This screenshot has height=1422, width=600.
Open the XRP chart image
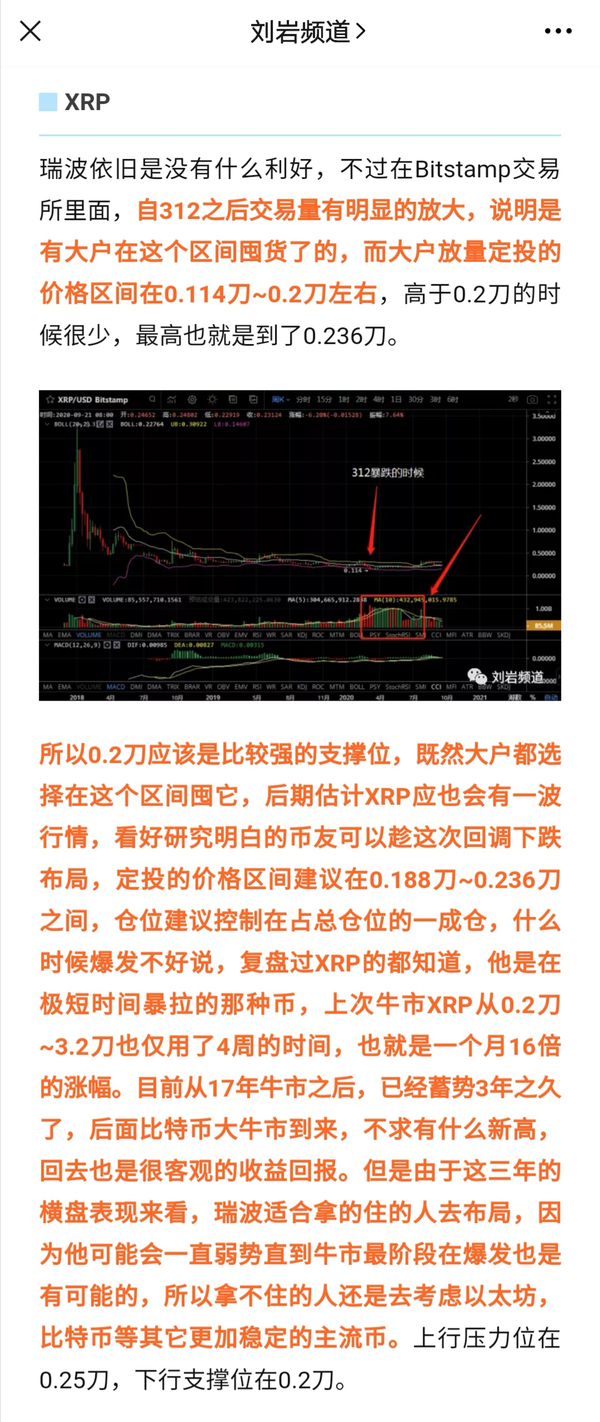(300, 545)
